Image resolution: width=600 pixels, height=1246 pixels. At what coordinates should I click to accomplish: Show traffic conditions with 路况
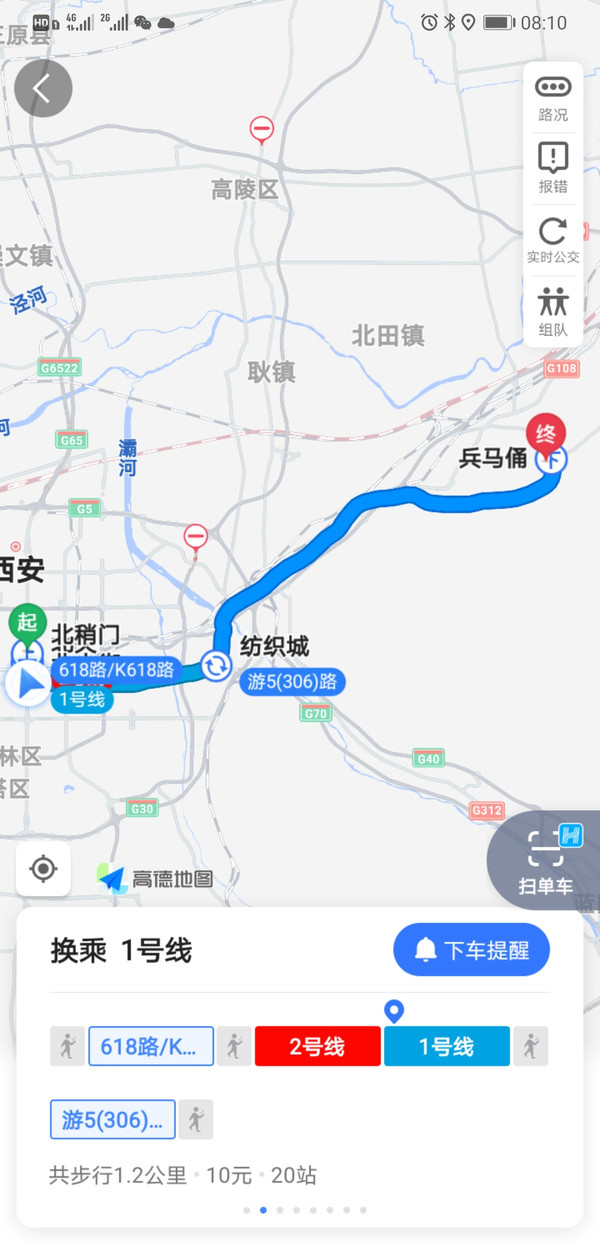click(x=553, y=98)
